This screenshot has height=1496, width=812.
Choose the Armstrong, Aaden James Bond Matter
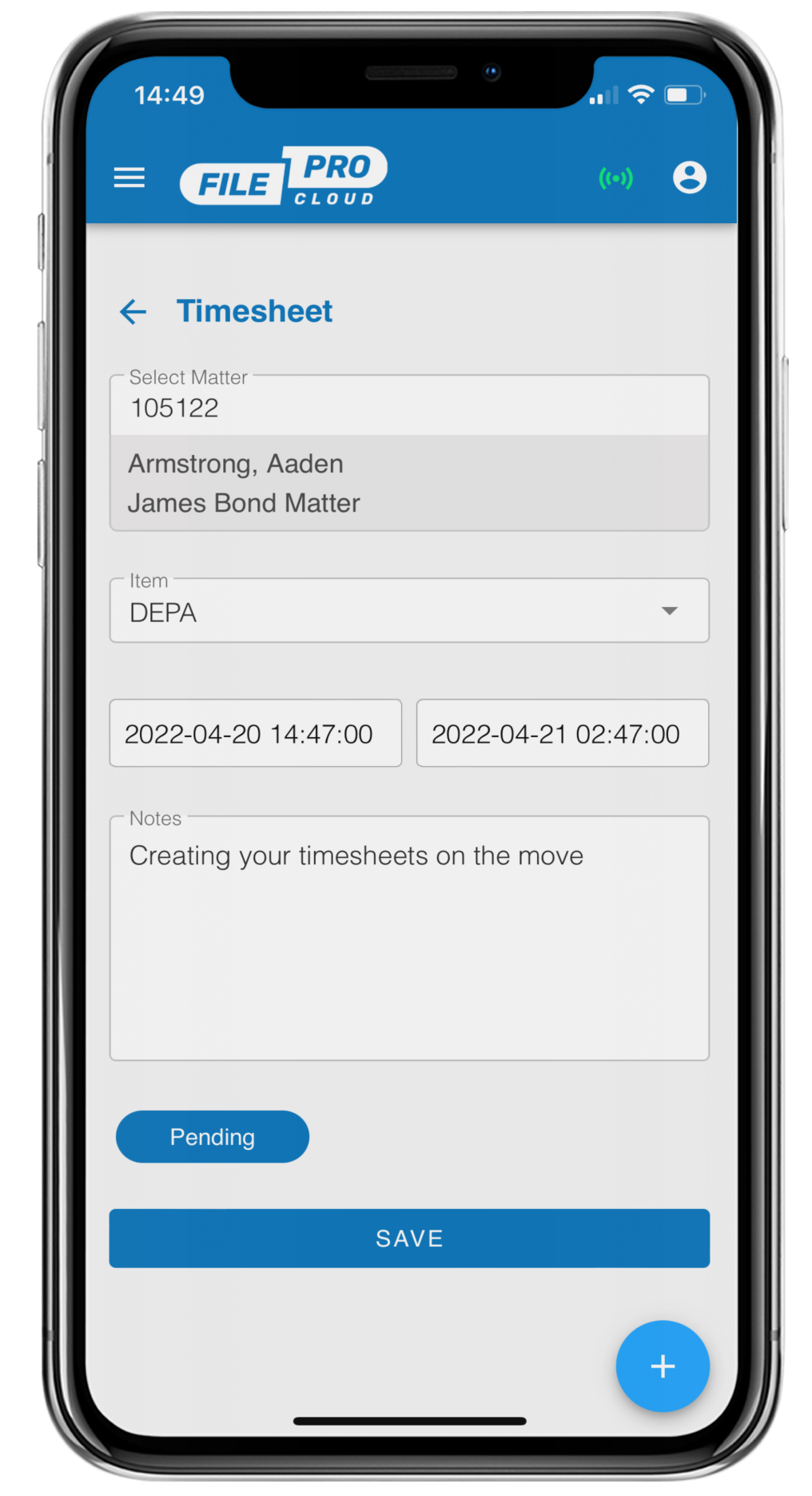tap(409, 483)
